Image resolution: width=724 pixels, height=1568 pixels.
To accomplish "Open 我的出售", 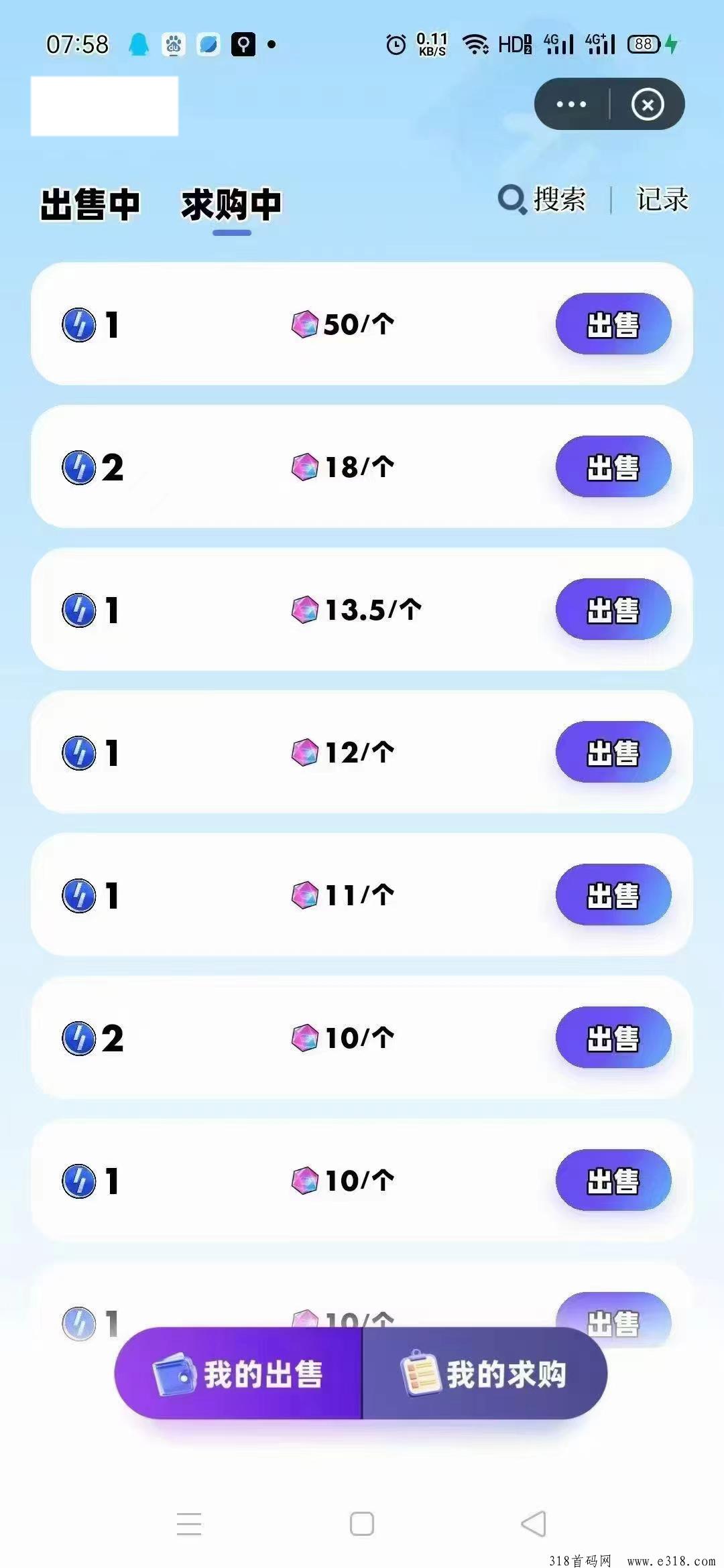I will click(239, 1375).
